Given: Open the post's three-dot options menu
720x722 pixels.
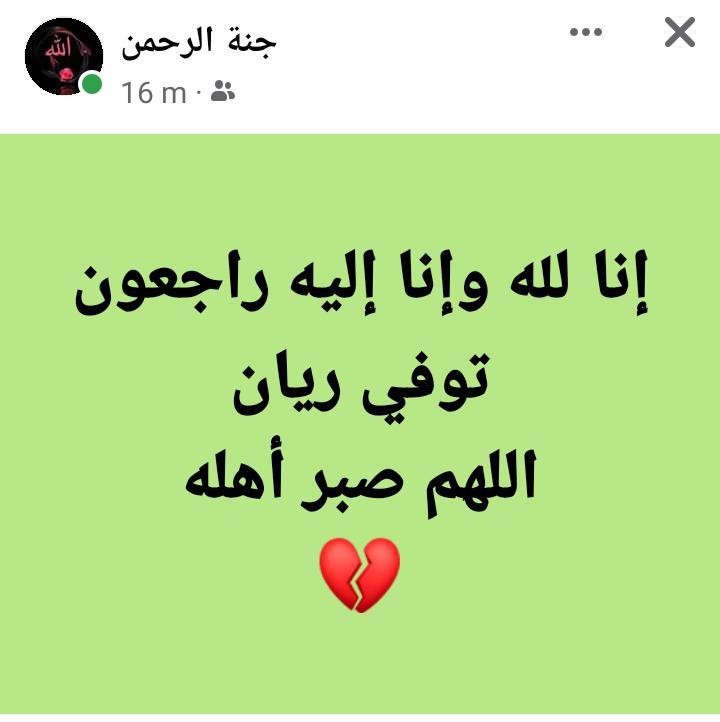Looking at the screenshot, I should [x=586, y=33].
